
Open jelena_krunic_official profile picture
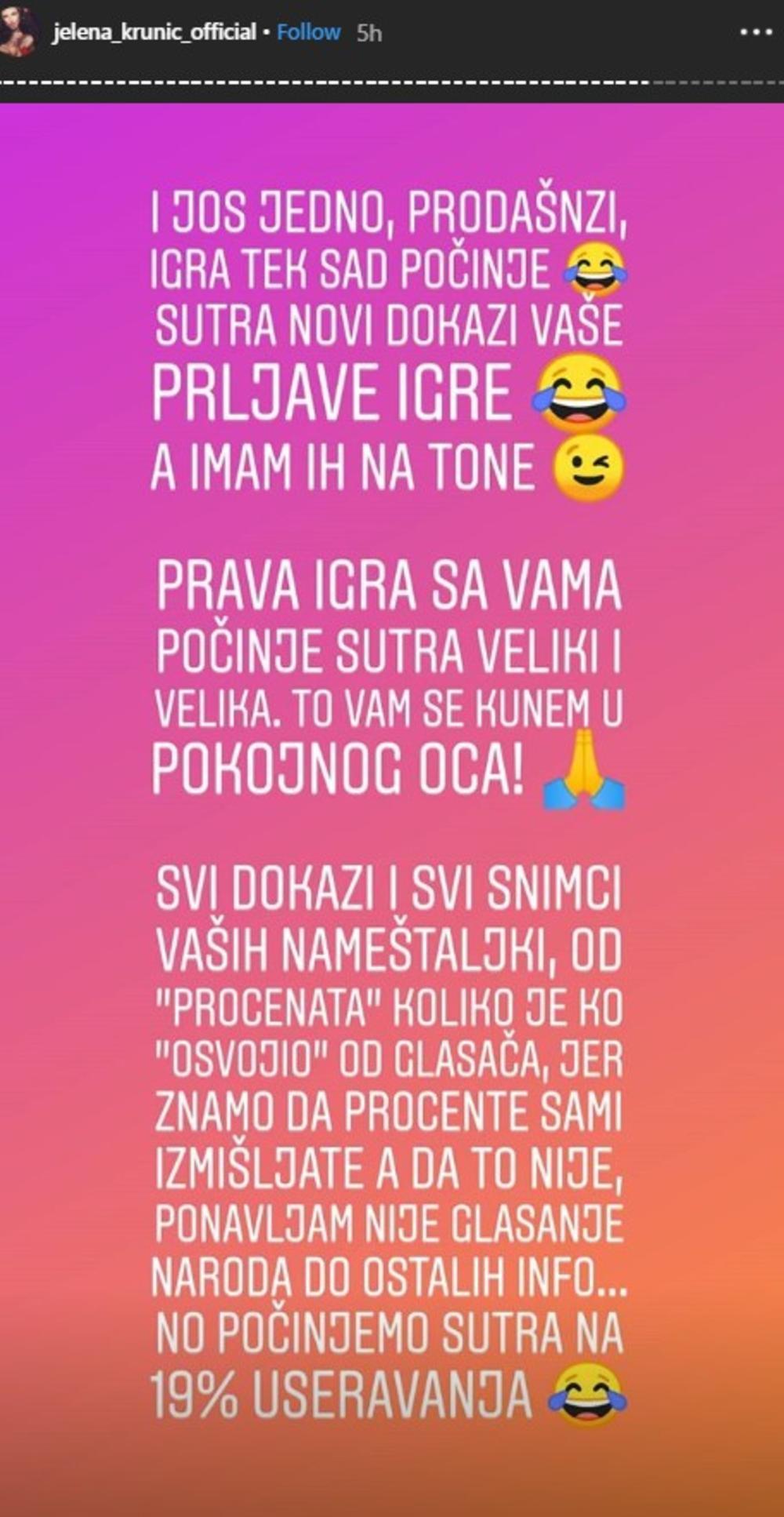point(17,31)
